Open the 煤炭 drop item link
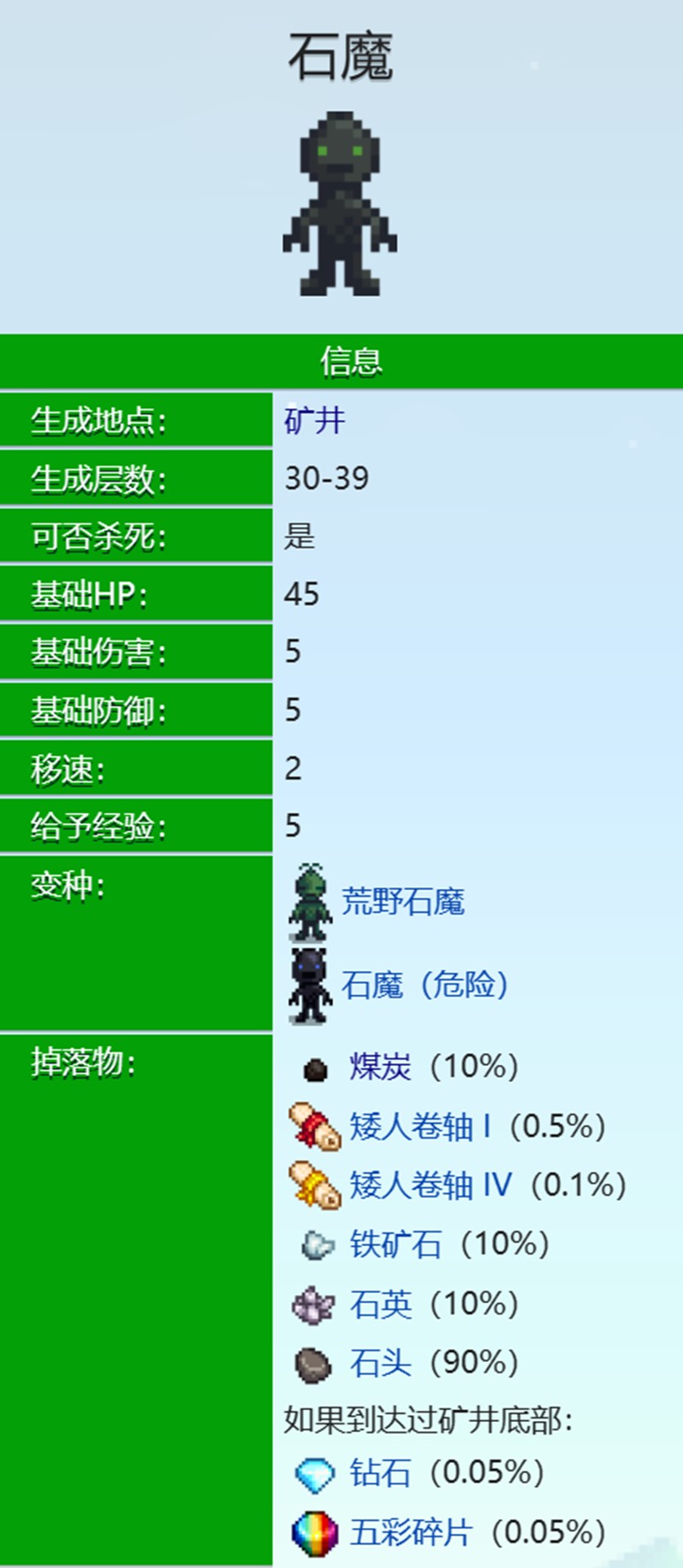 (x=380, y=1067)
